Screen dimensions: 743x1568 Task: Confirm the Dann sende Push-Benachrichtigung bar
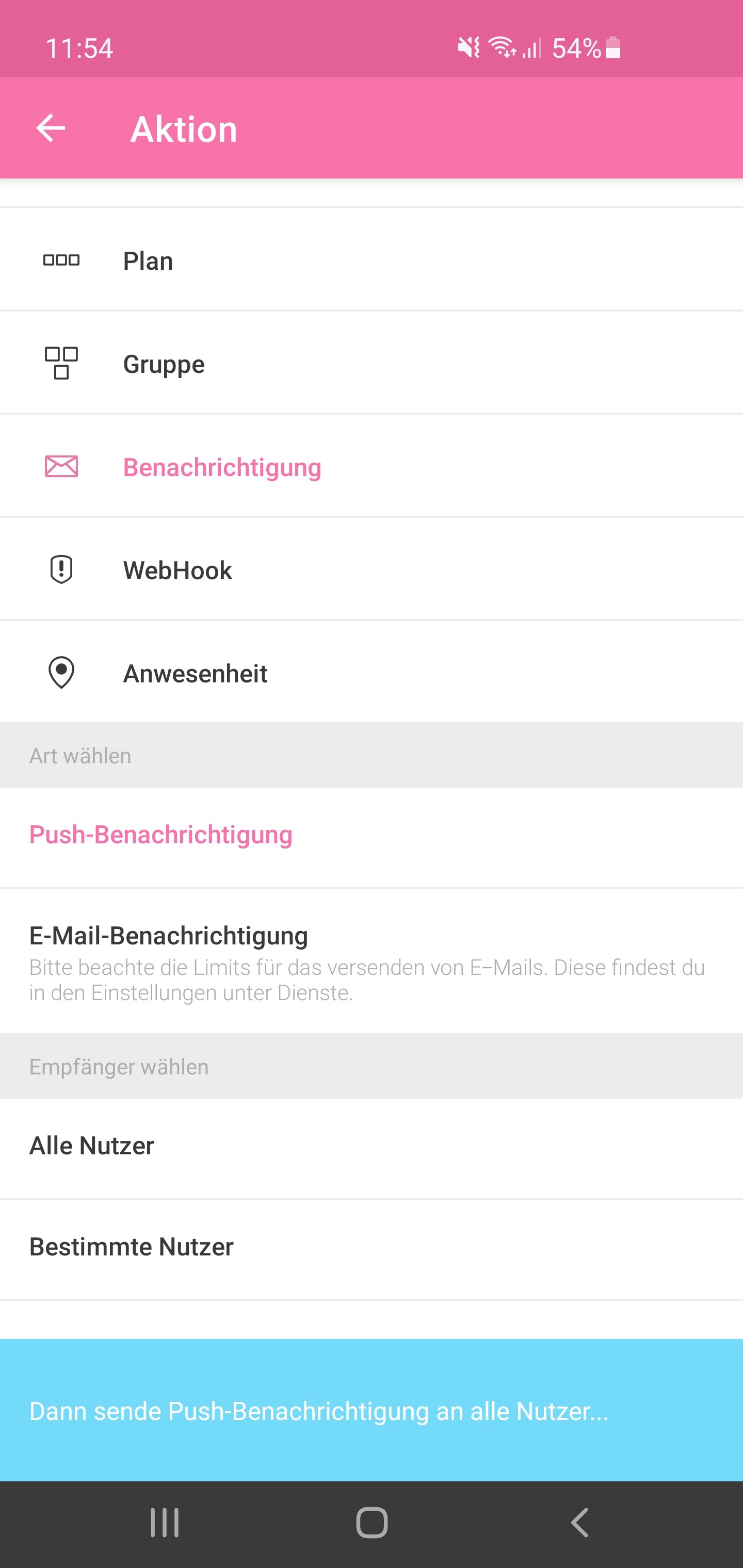pos(372,1410)
